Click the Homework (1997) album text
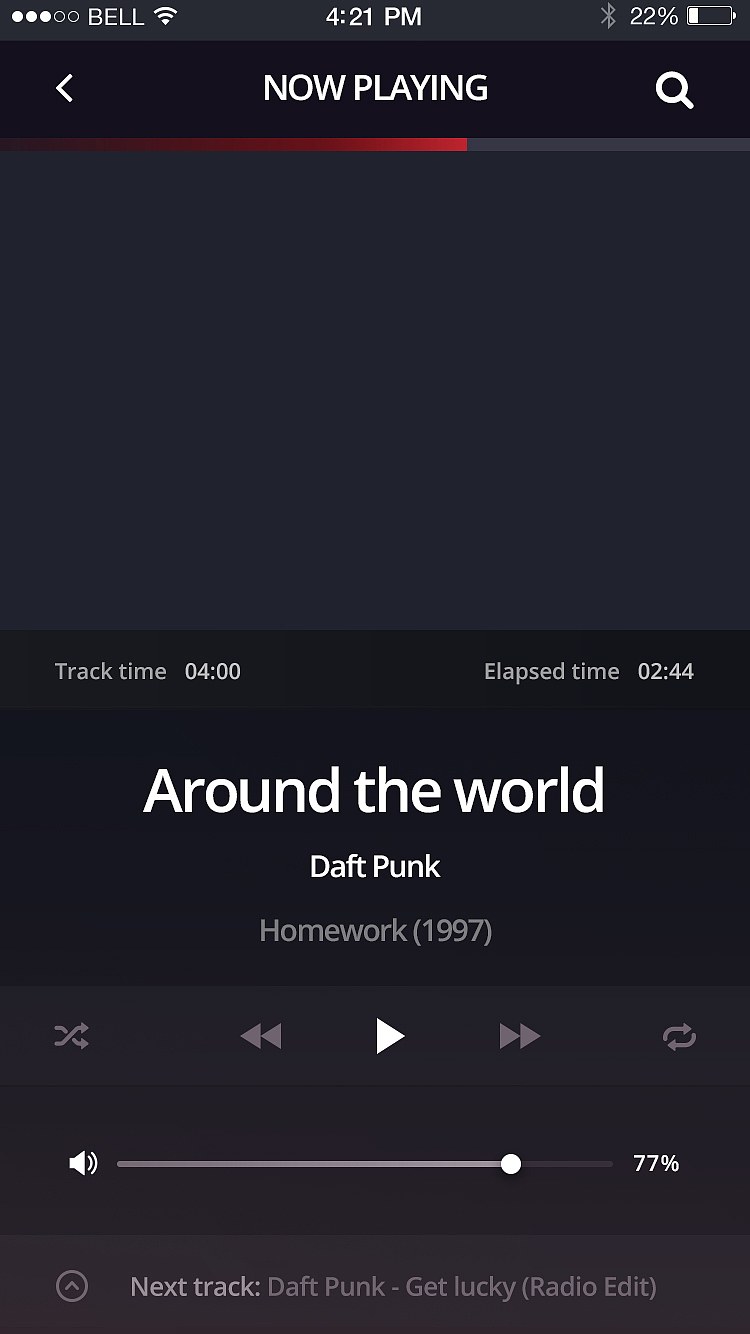The image size is (750, 1334). pyautogui.click(x=375, y=930)
